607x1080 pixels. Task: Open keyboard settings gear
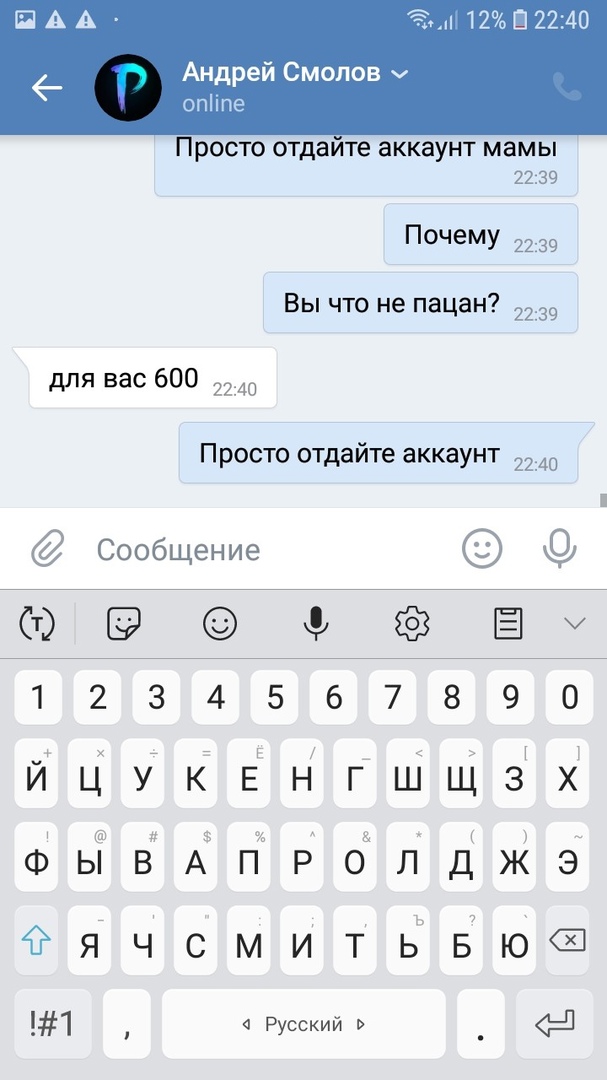coord(411,624)
